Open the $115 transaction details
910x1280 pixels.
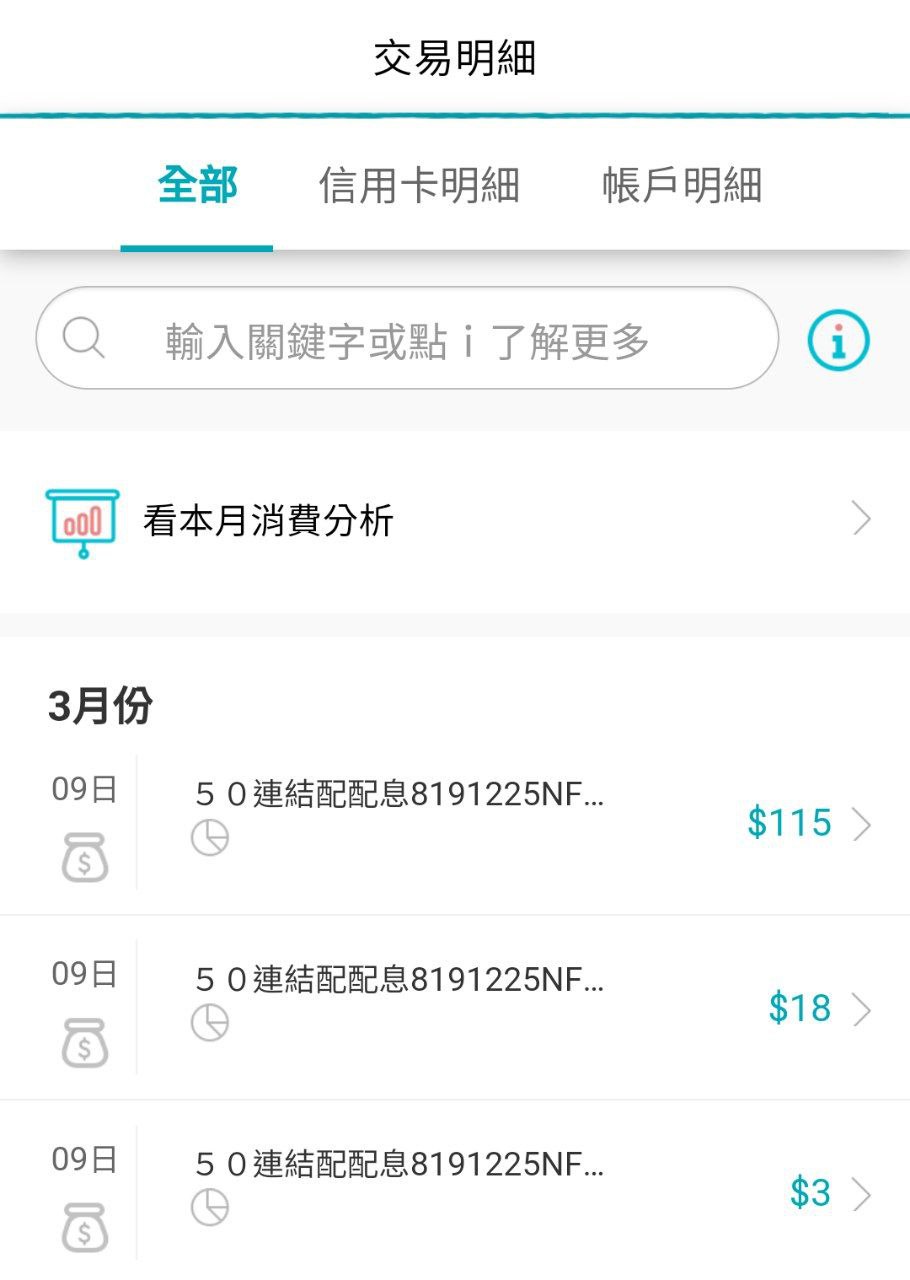click(455, 824)
